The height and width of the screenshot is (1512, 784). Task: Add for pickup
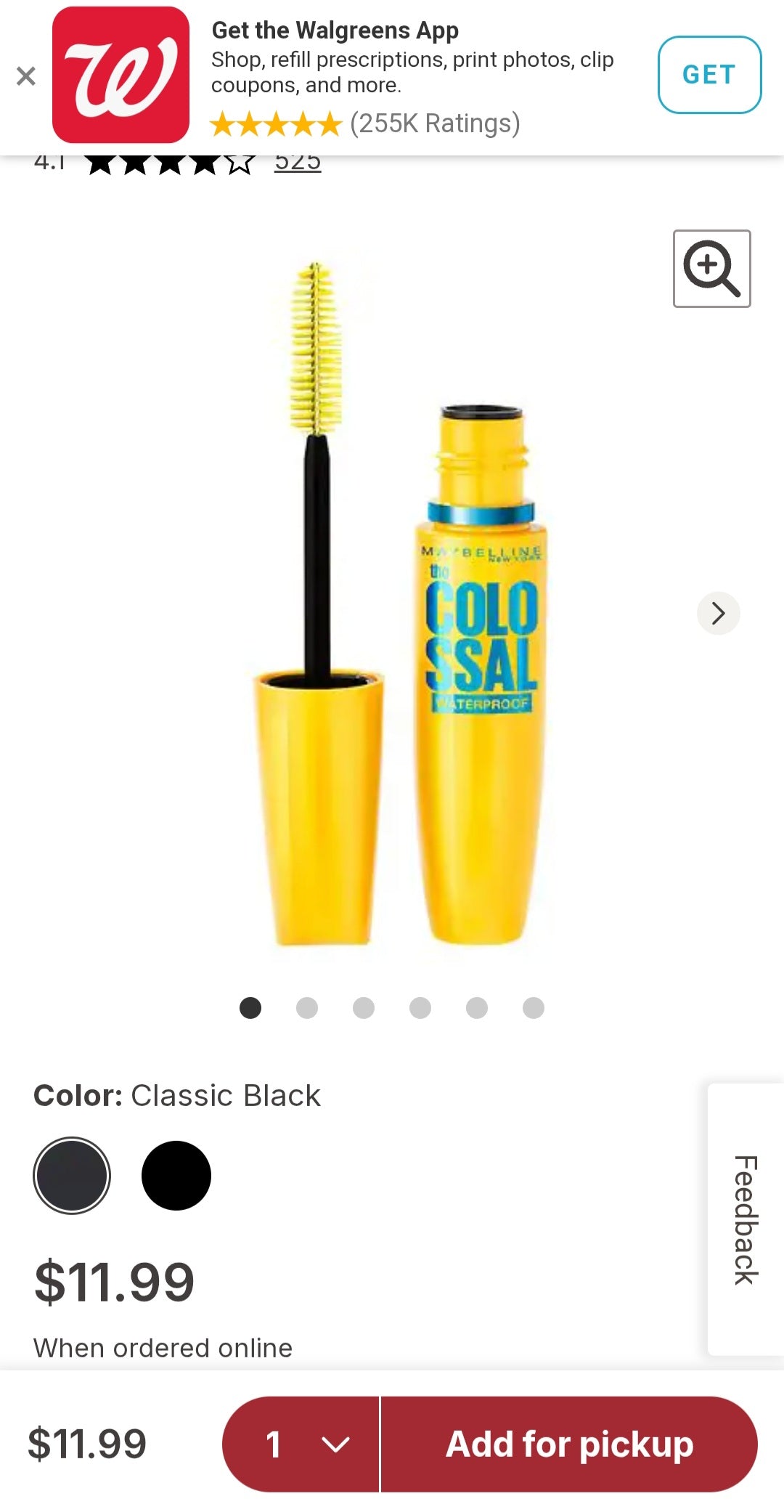tap(569, 1444)
